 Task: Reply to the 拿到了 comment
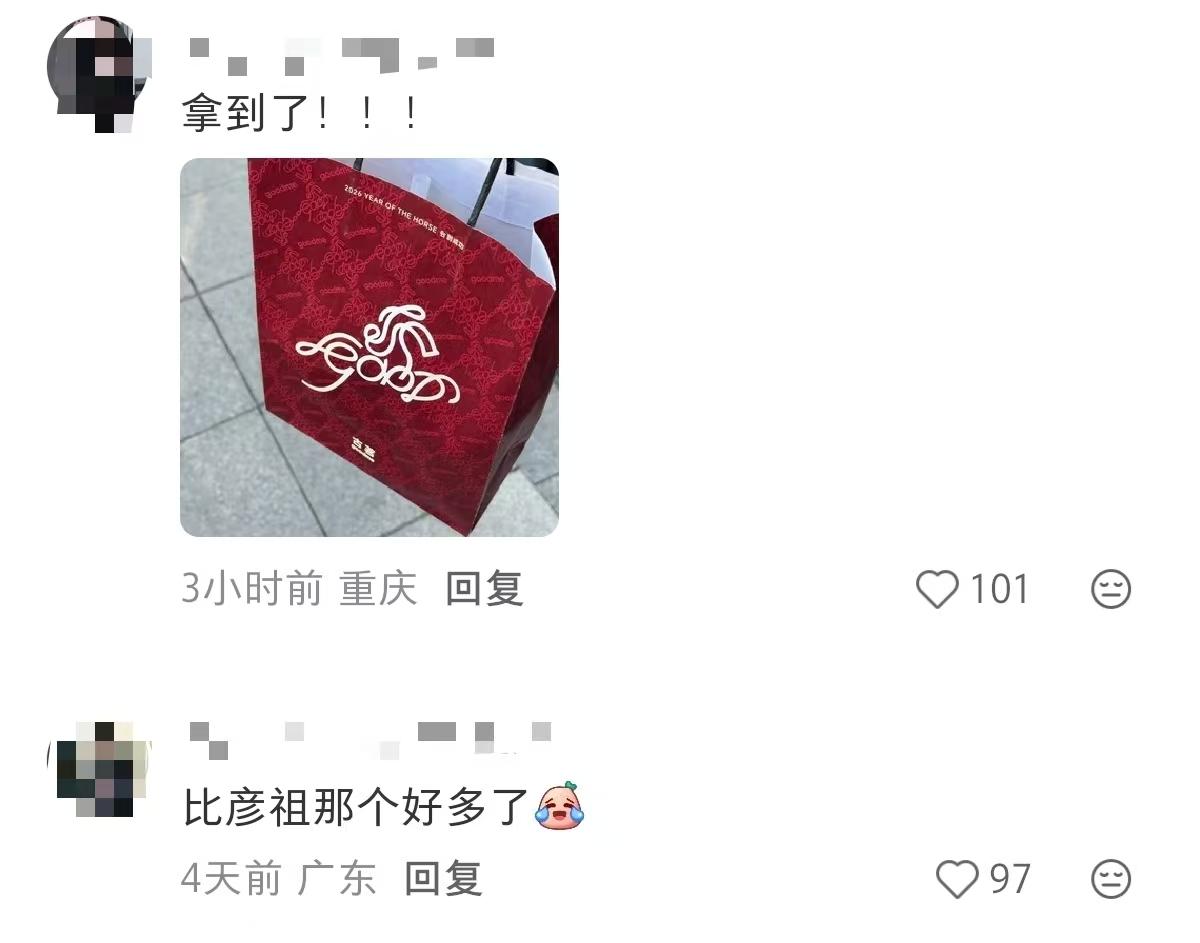click(x=484, y=589)
